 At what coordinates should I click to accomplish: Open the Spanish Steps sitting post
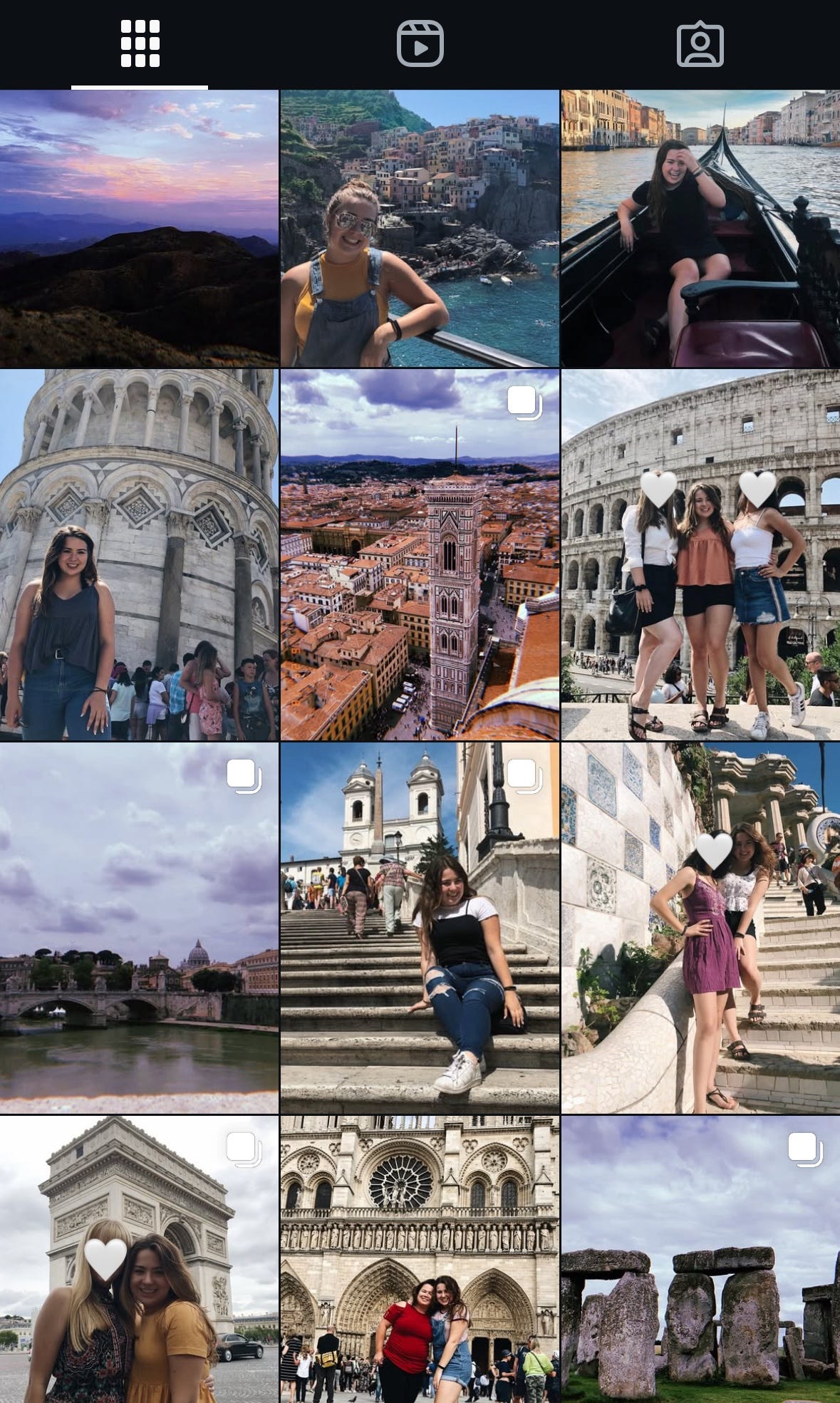click(x=420, y=928)
